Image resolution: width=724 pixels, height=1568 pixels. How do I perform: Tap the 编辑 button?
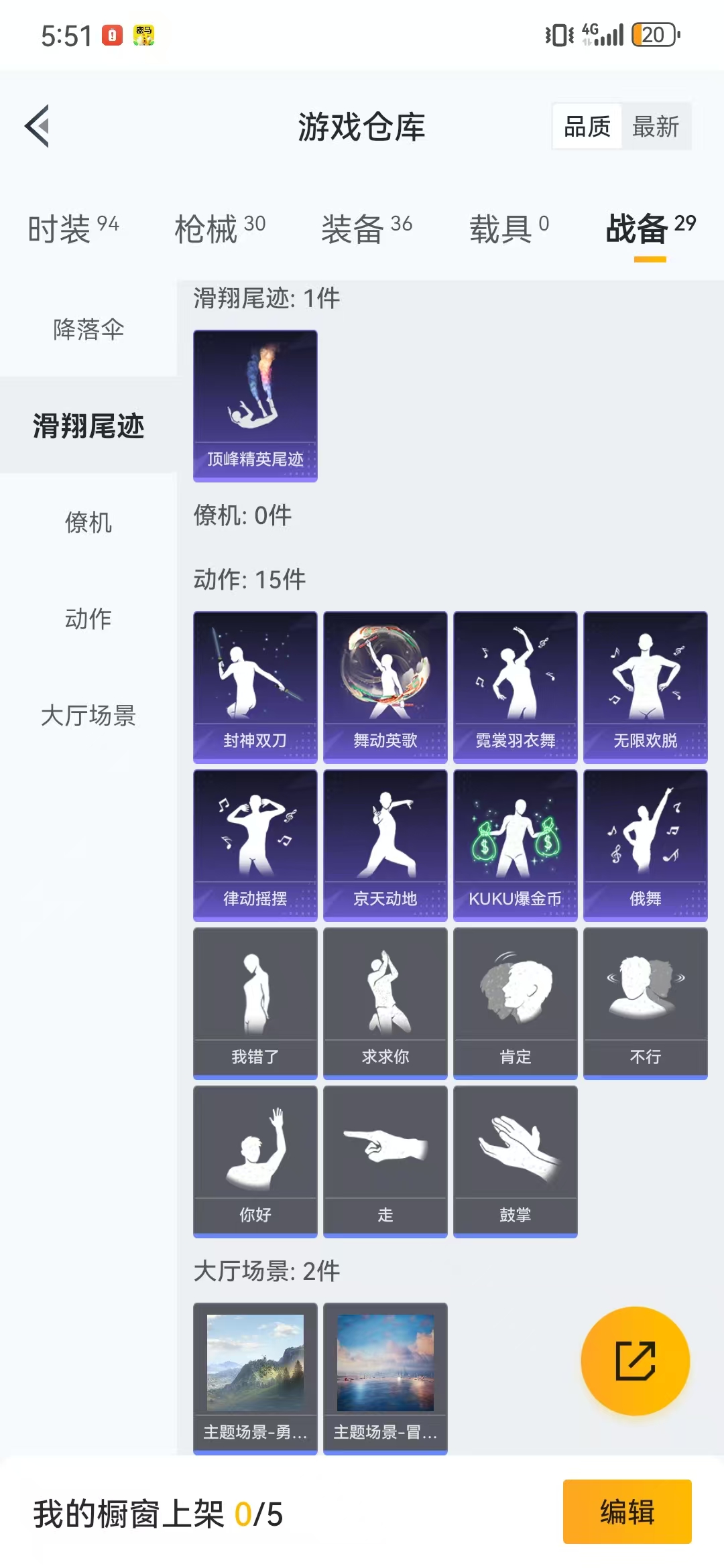[627, 1512]
